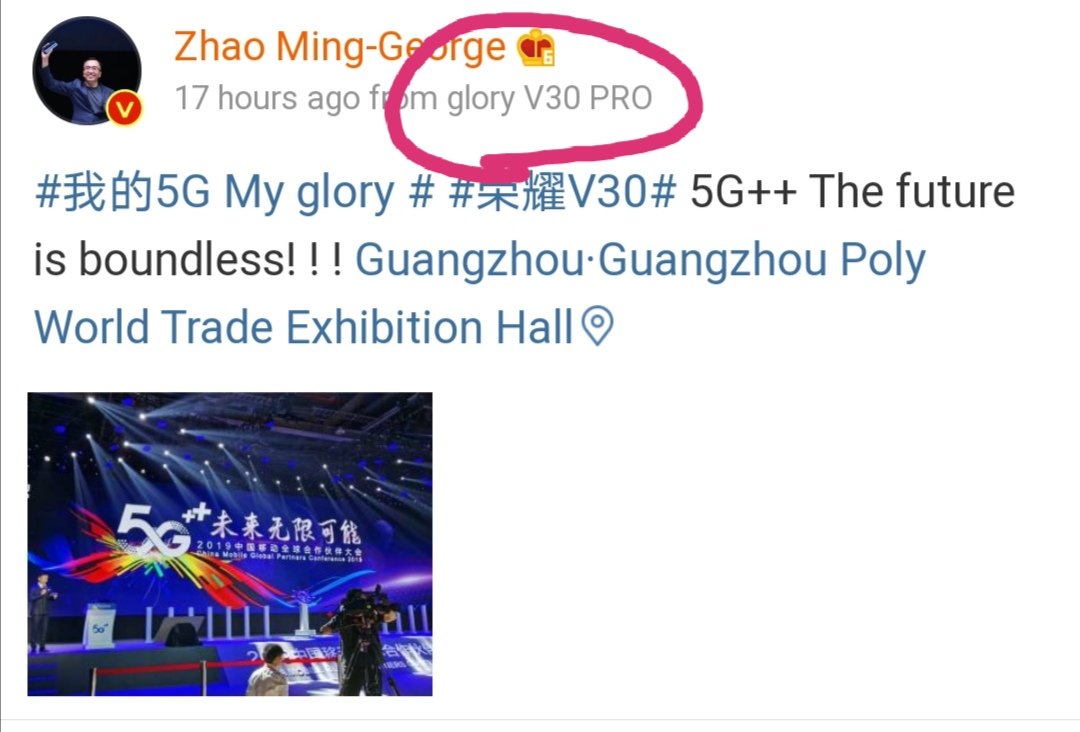
Task: Open the Zhao Ming-George username link
Action: click(x=340, y=46)
